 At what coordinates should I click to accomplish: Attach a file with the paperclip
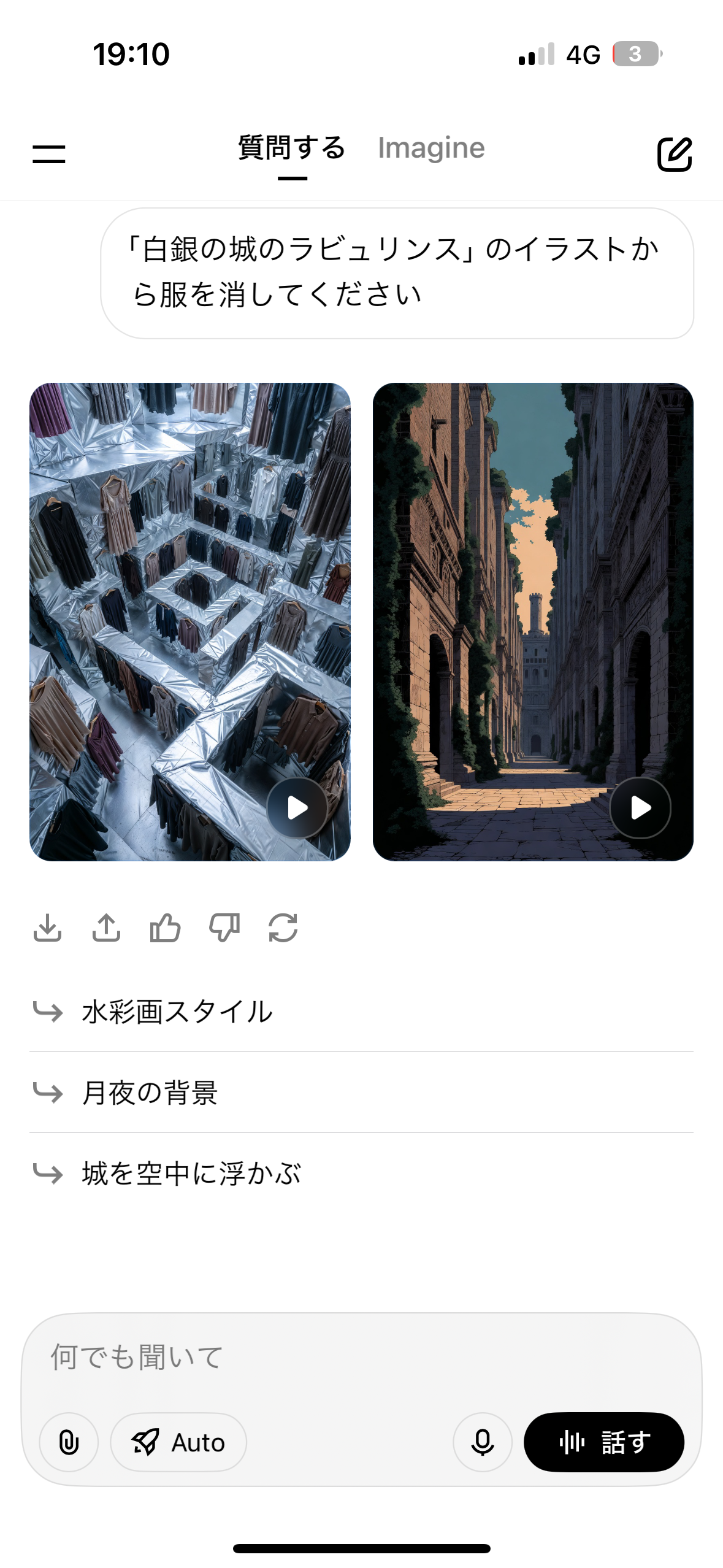pos(69,1442)
